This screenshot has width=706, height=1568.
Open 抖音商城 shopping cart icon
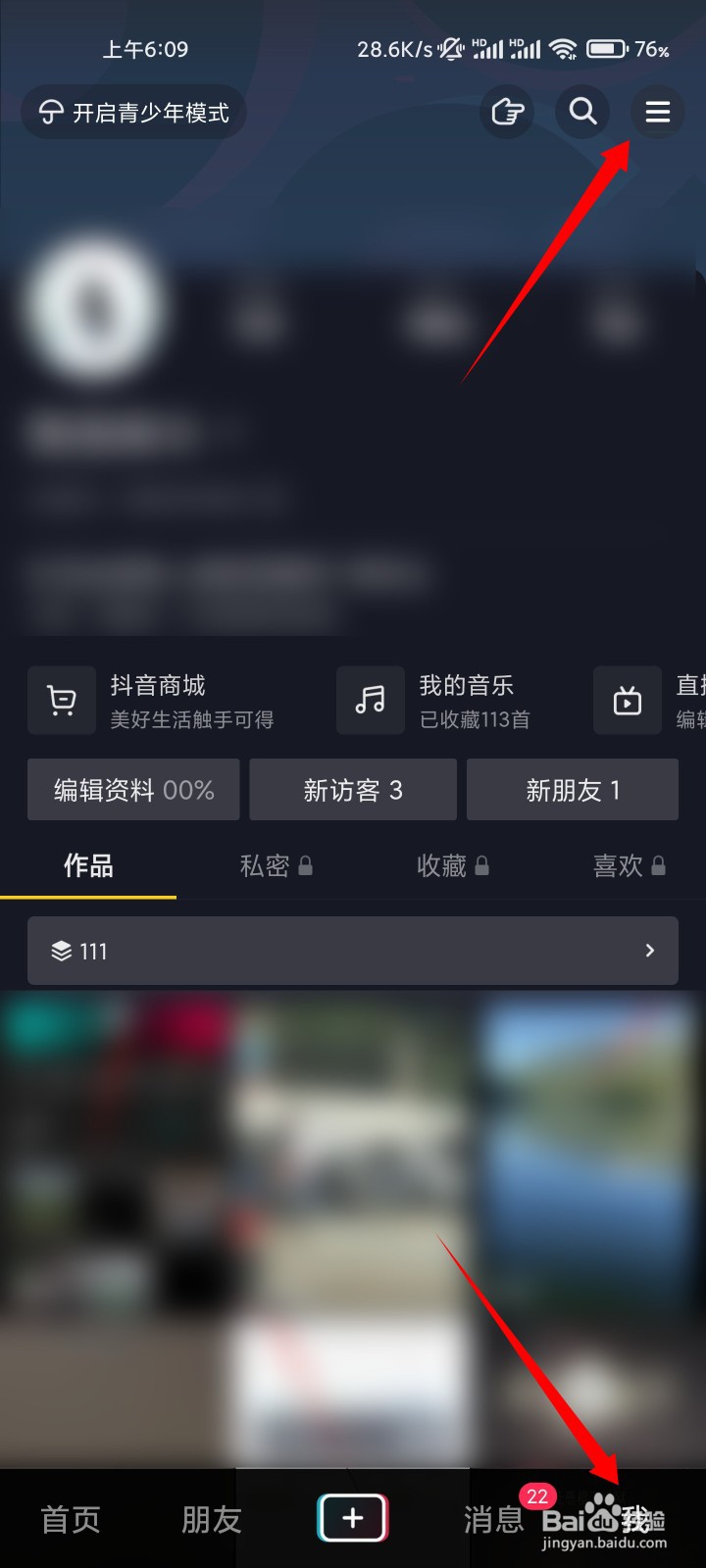coord(61,700)
